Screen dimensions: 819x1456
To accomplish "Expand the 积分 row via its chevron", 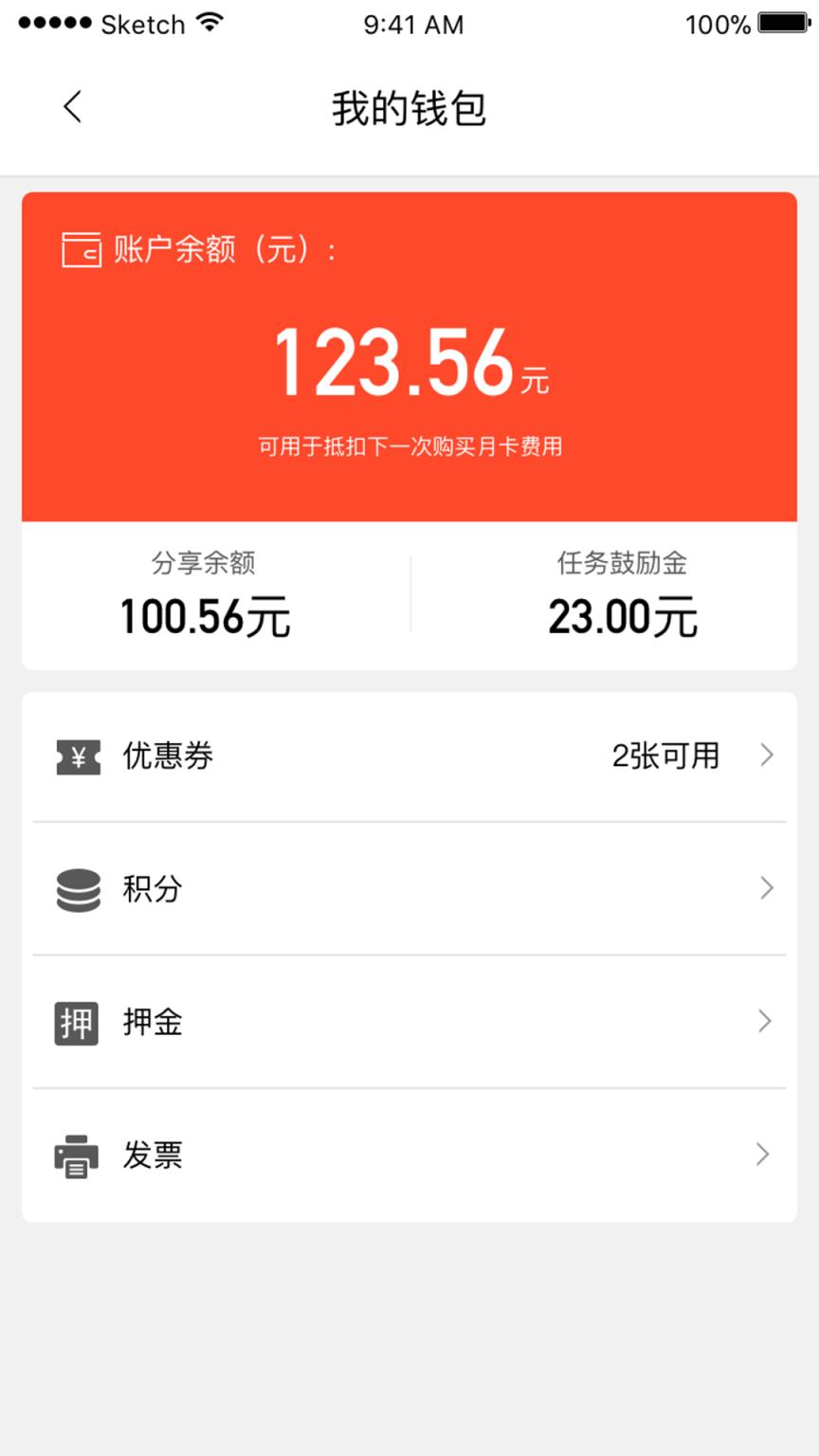I will click(766, 888).
